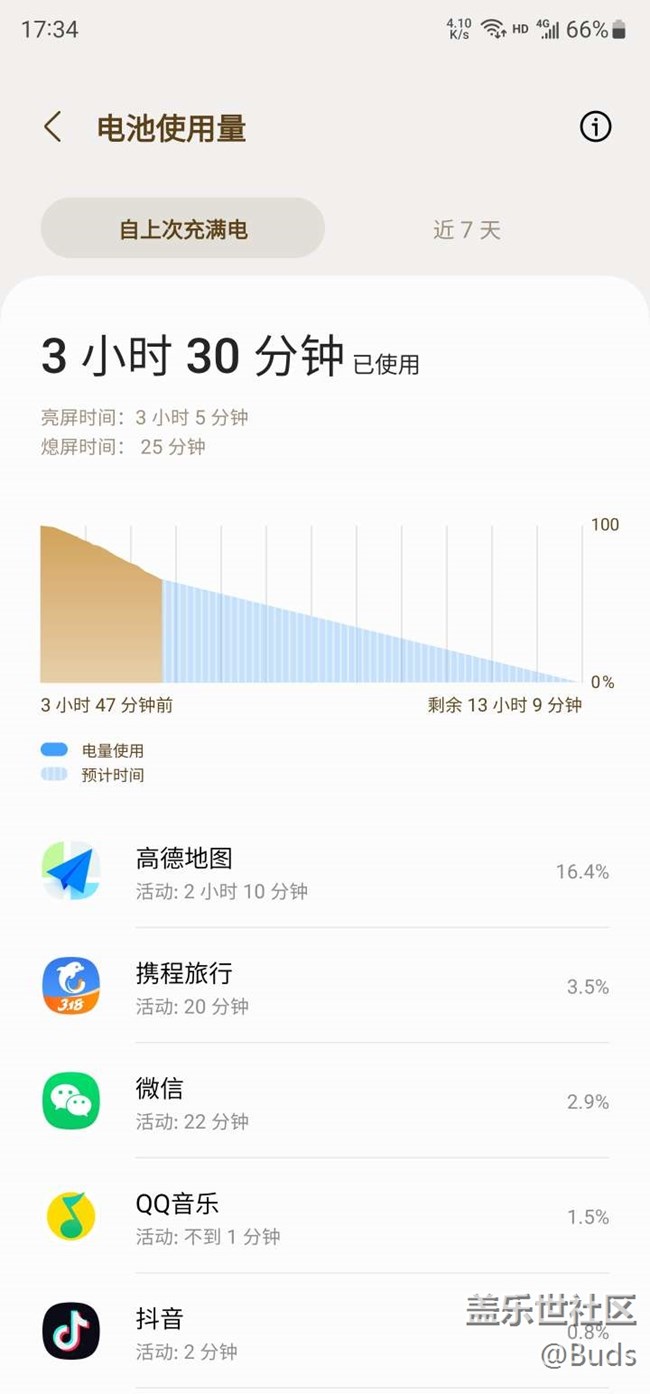Check QQ音乐 battery usage details
This screenshot has height=1394, width=650.
pyautogui.click(x=325, y=1217)
